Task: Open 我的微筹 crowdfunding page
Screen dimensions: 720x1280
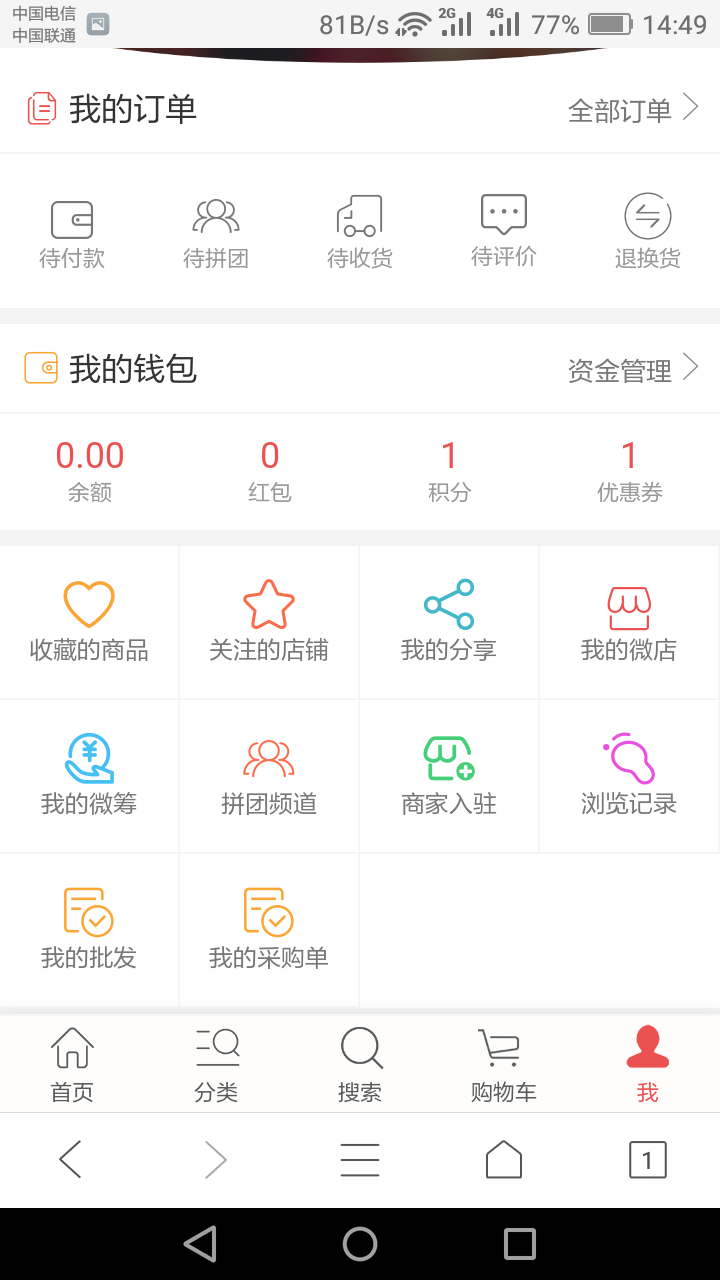Action: coord(89,776)
